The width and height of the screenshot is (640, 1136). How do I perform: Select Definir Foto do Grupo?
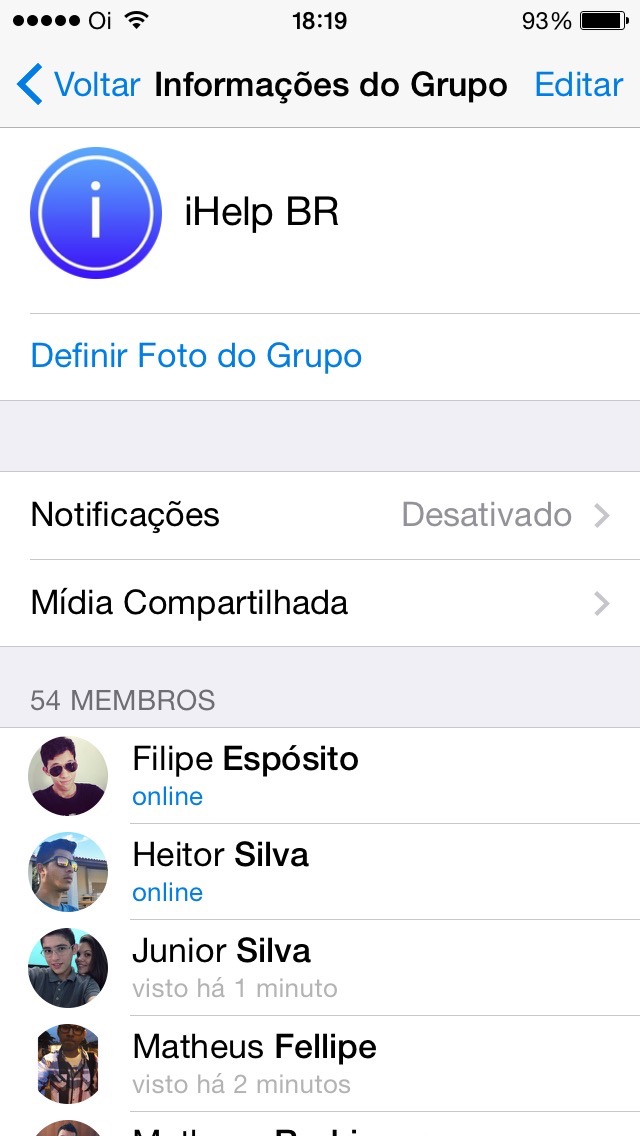196,356
